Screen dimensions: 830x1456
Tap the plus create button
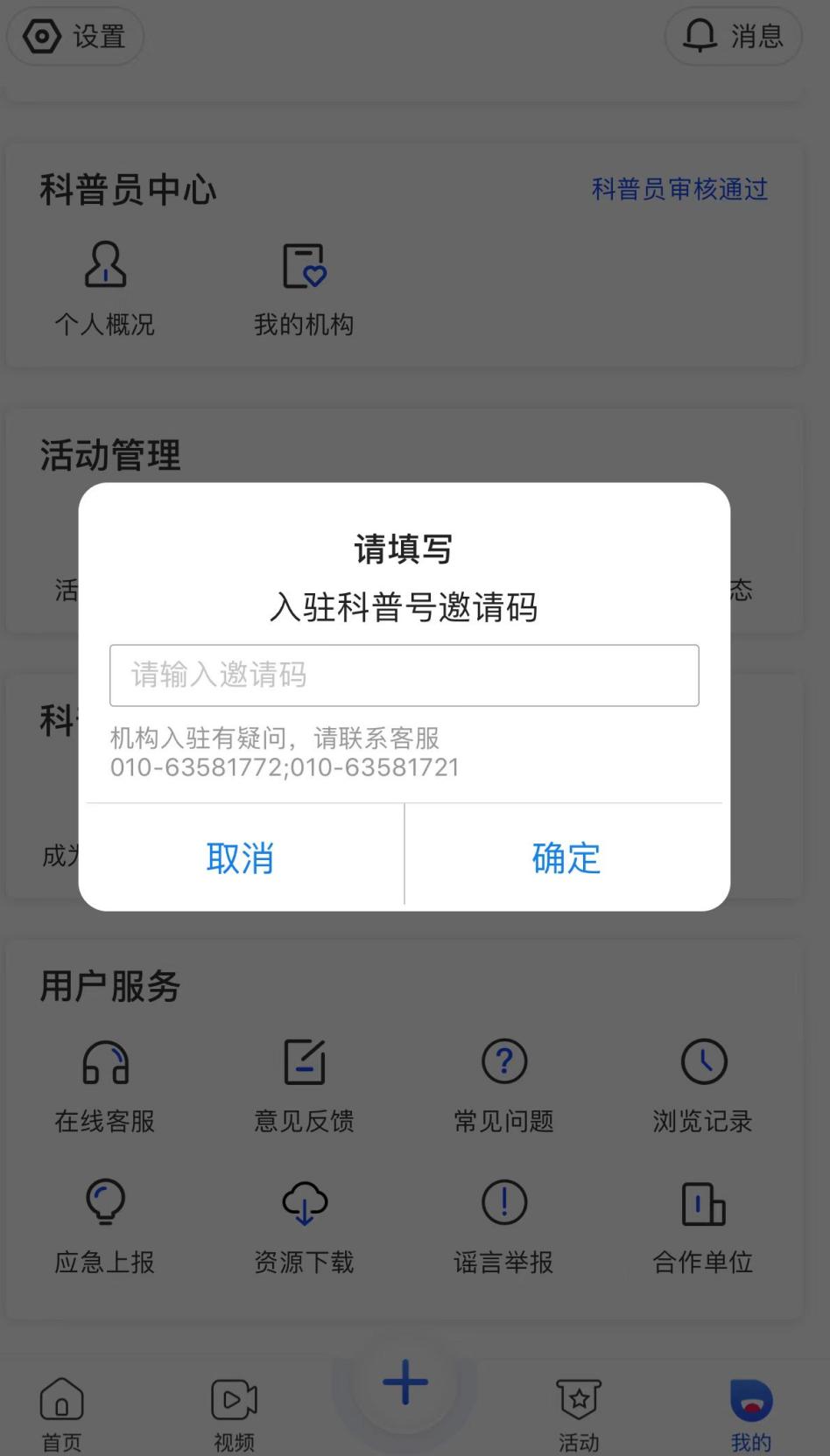point(405,1383)
